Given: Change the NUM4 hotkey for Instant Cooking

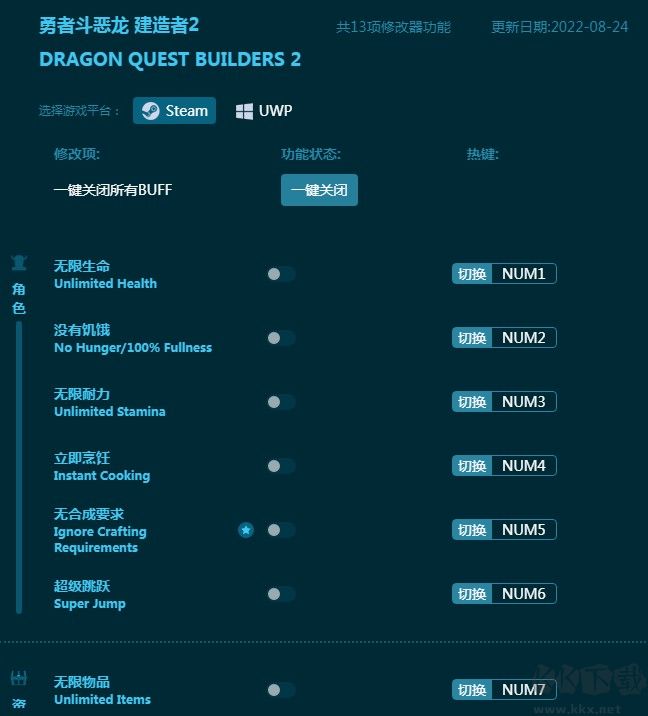Looking at the screenshot, I should [523, 466].
